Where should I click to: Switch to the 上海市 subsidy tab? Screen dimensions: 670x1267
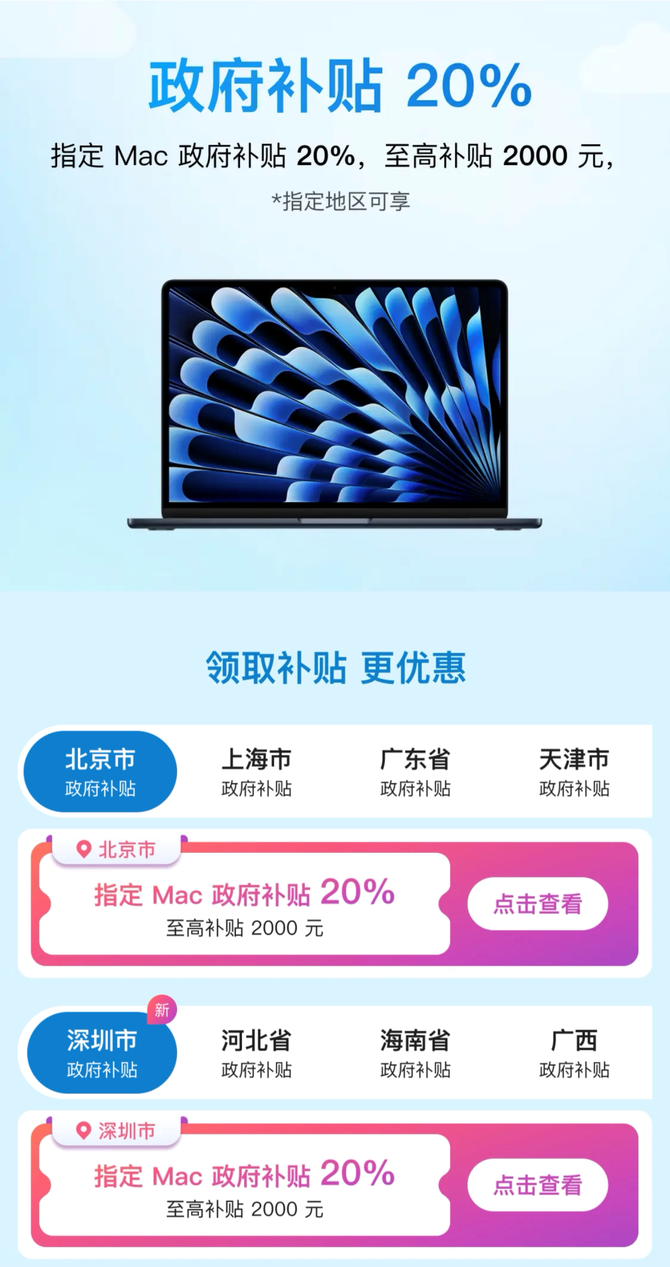[x=256, y=772]
